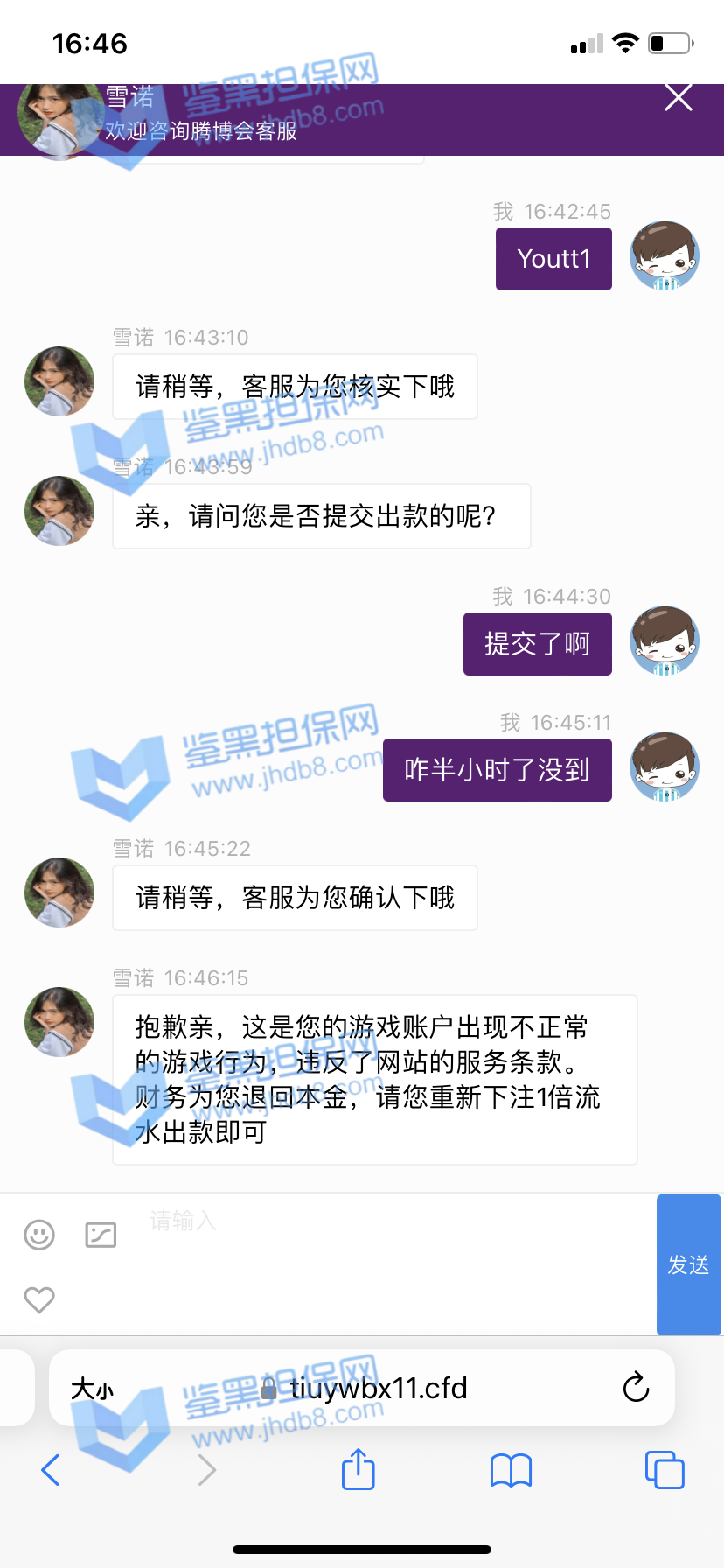Close the customer service chat window
Viewport: 724px width, 1568px height.
(x=679, y=97)
